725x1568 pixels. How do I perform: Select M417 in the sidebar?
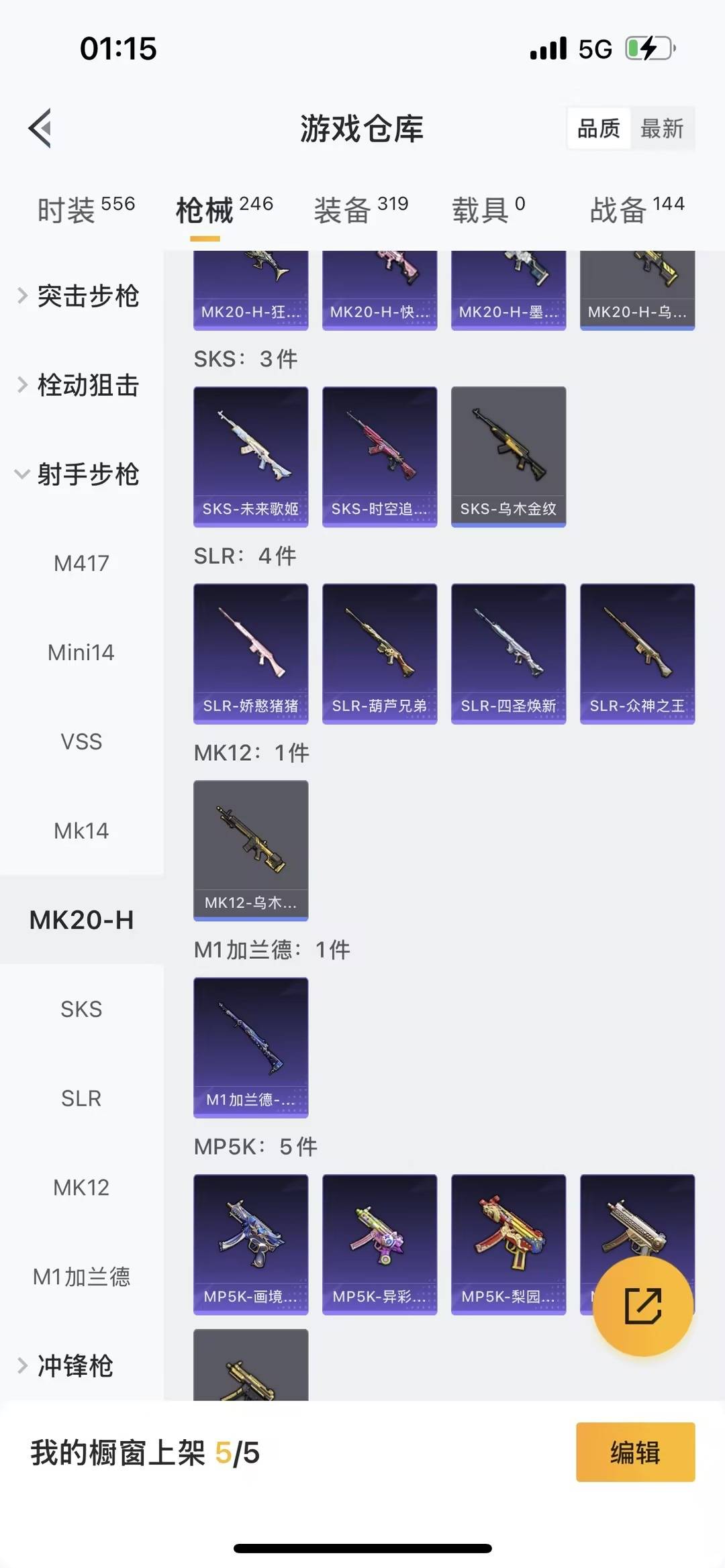point(81,563)
